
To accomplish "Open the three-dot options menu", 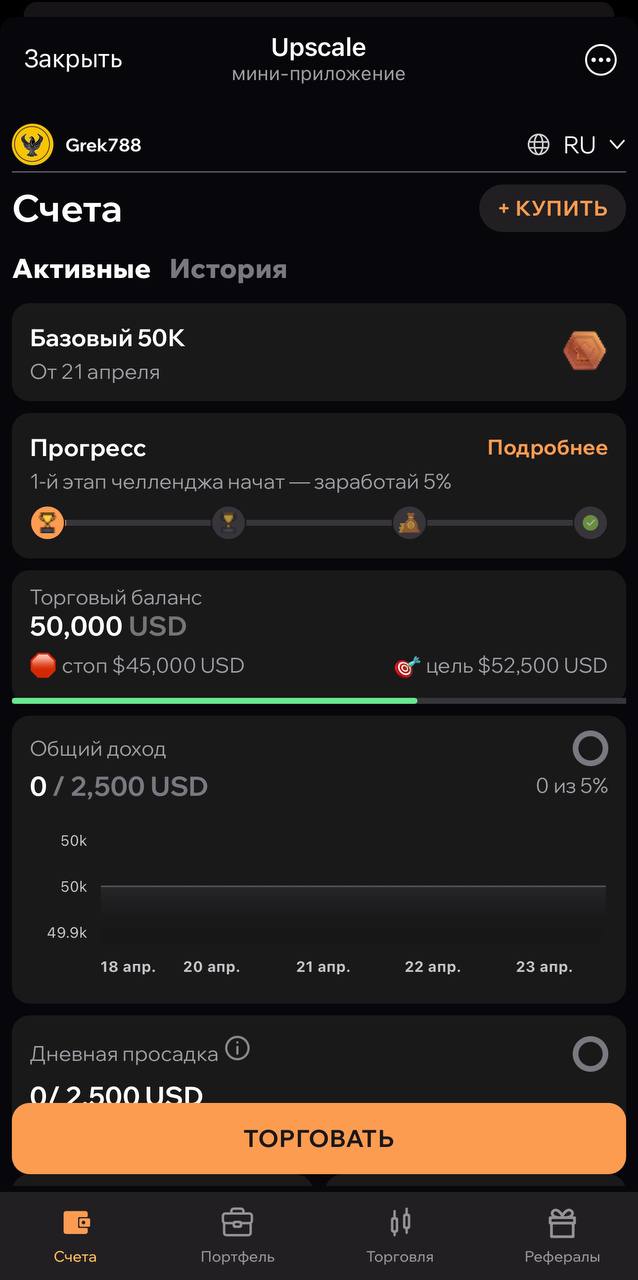I will tap(600, 60).
